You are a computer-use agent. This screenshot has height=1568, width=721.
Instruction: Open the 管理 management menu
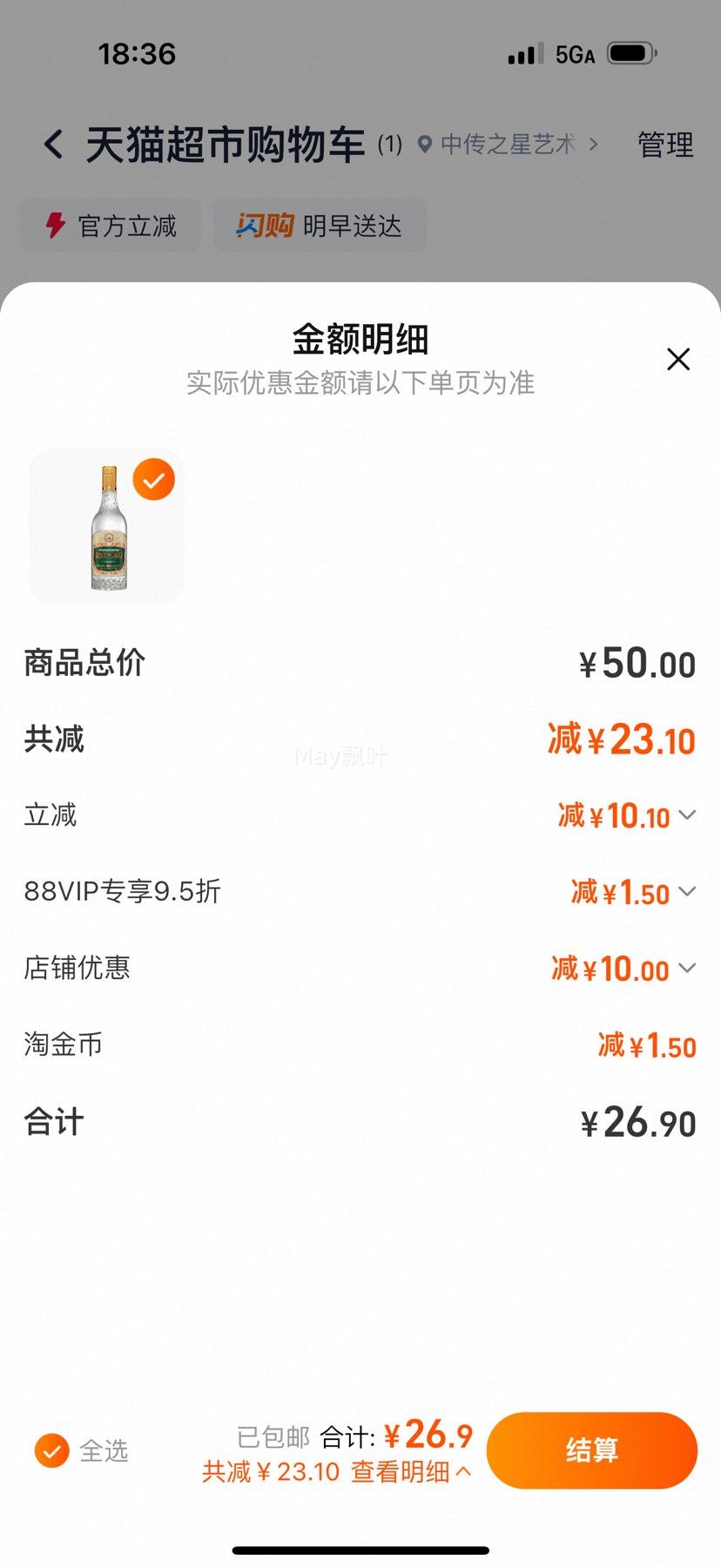664,145
